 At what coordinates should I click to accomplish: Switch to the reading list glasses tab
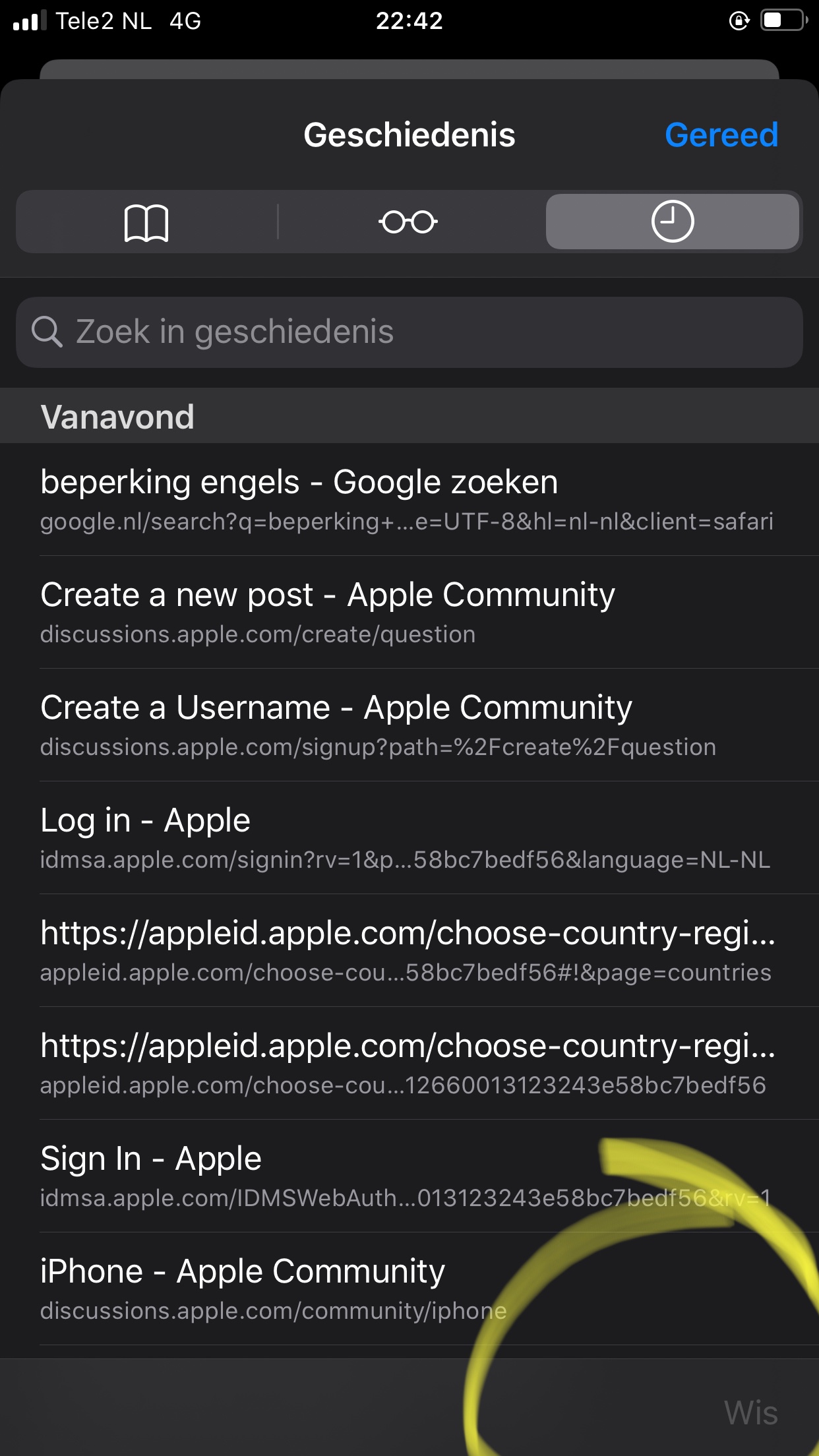click(x=408, y=222)
